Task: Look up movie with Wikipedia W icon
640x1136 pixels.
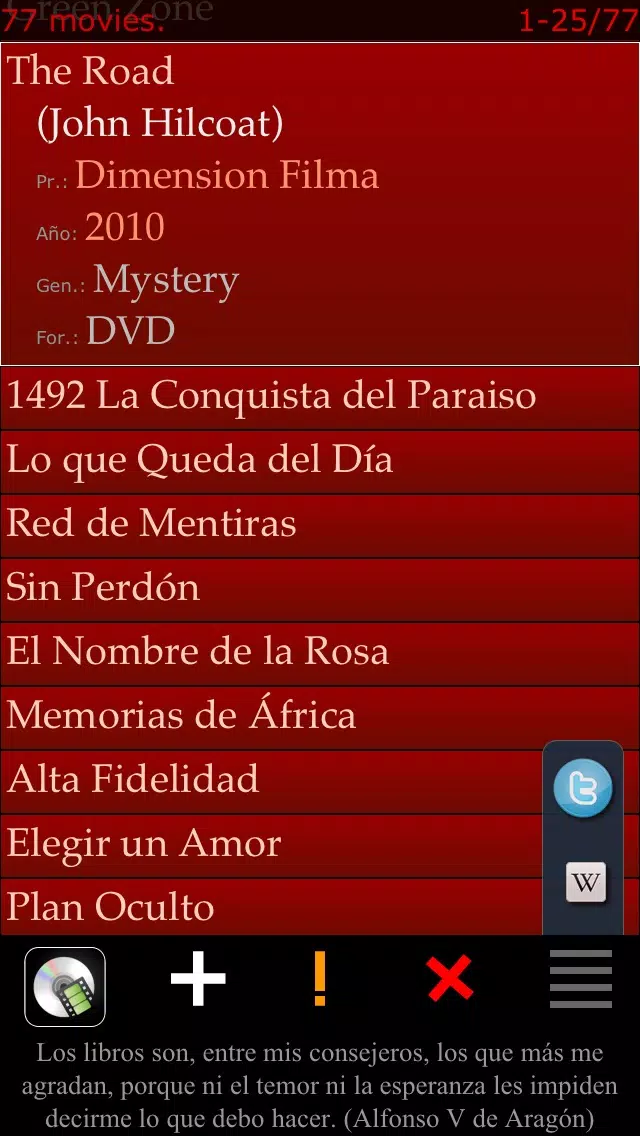Action: pyautogui.click(x=586, y=882)
